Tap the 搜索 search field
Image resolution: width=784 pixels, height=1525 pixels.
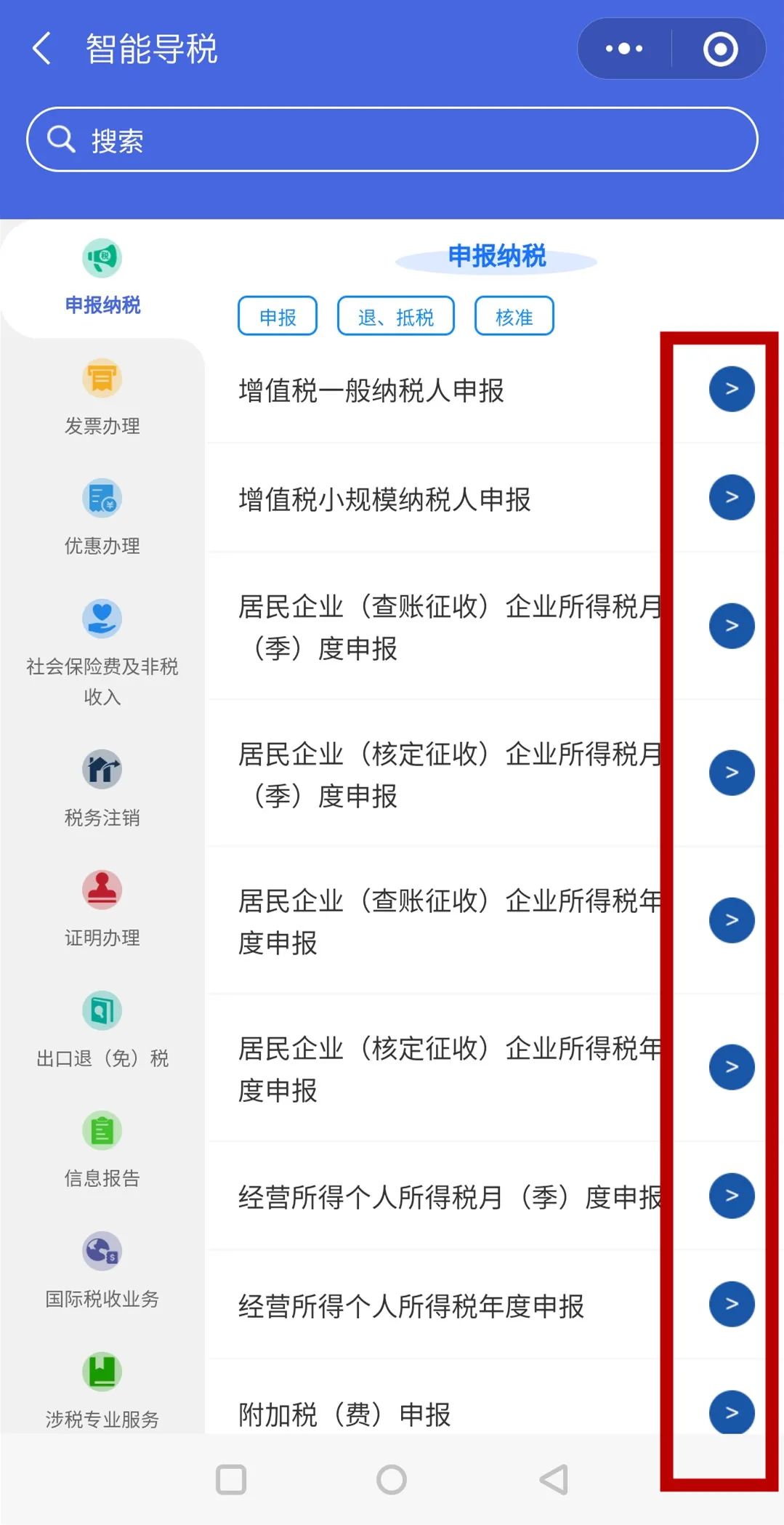pyautogui.click(x=392, y=140)
